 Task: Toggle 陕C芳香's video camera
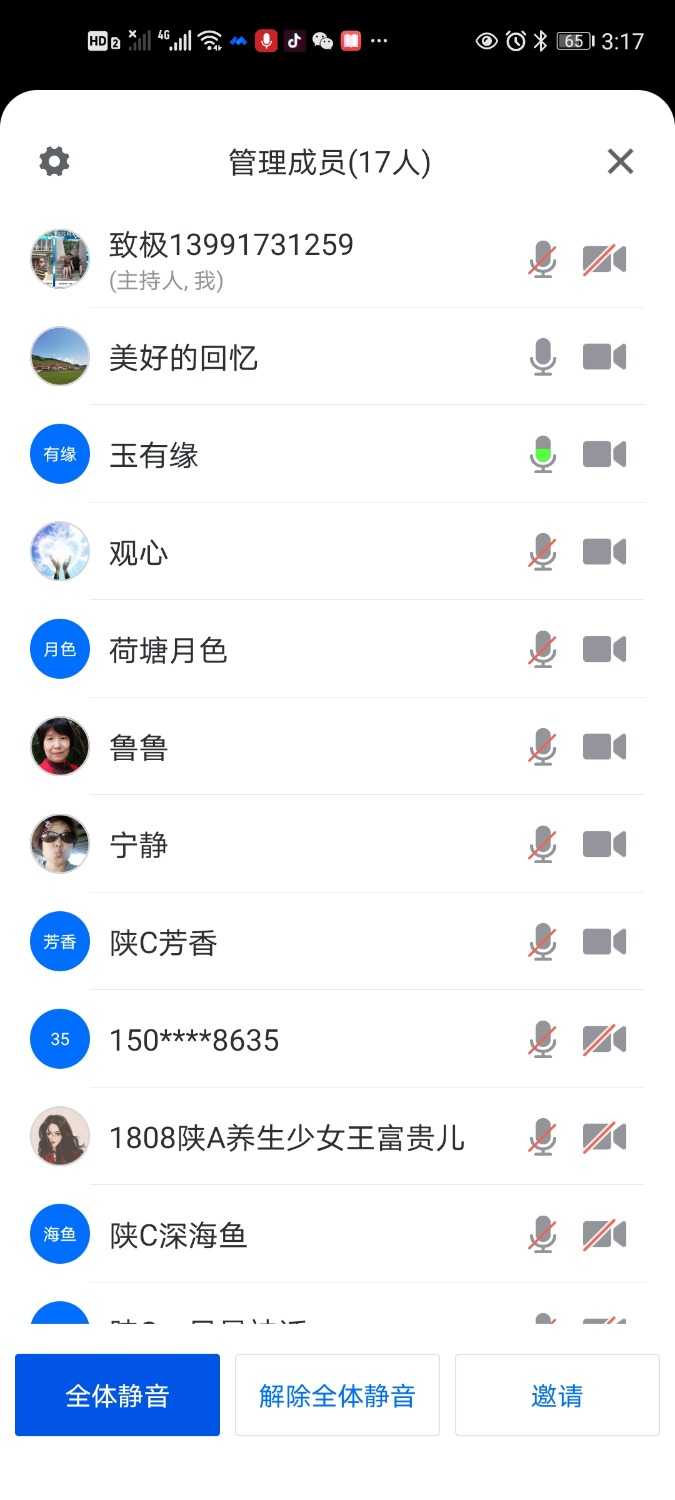click(604, 942)
